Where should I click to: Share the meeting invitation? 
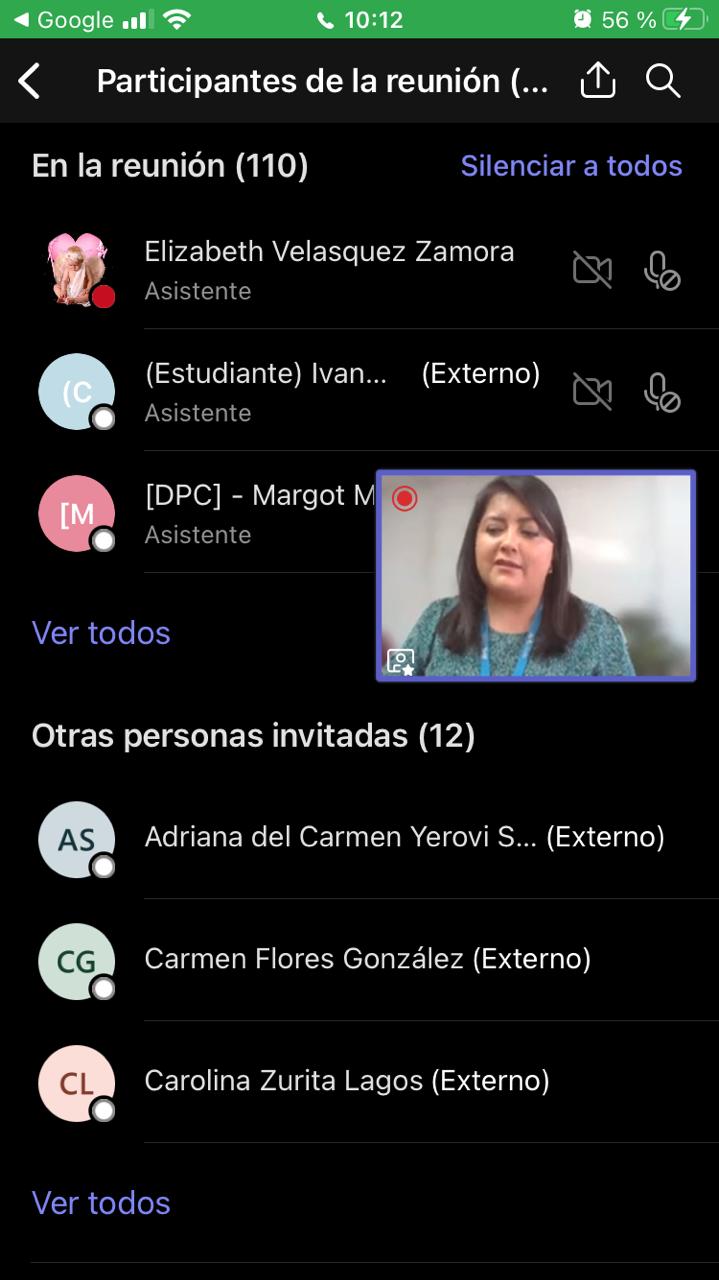[598, 81]
